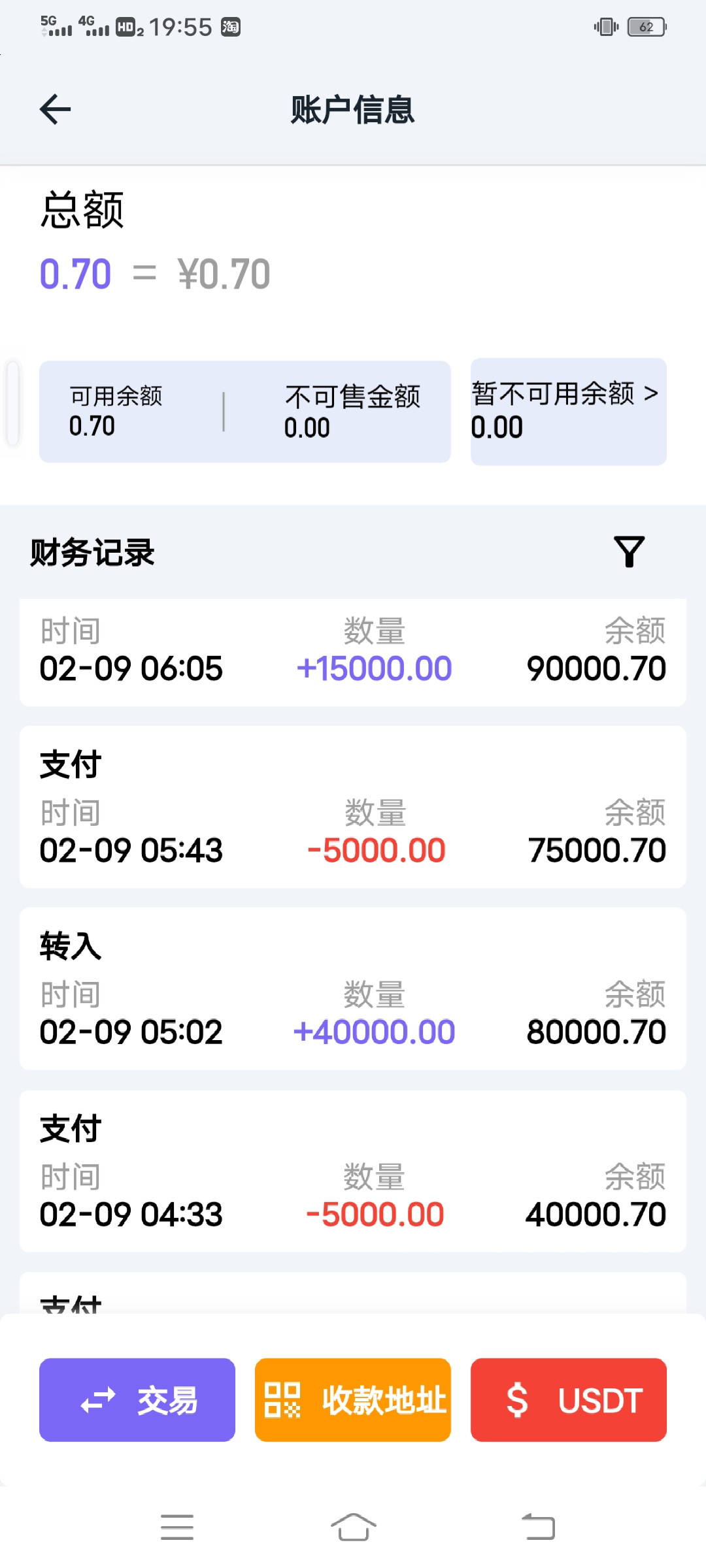Screen dimensions: 706x1568
Task: Open the financial records filter icon
Action: [629, 552]
